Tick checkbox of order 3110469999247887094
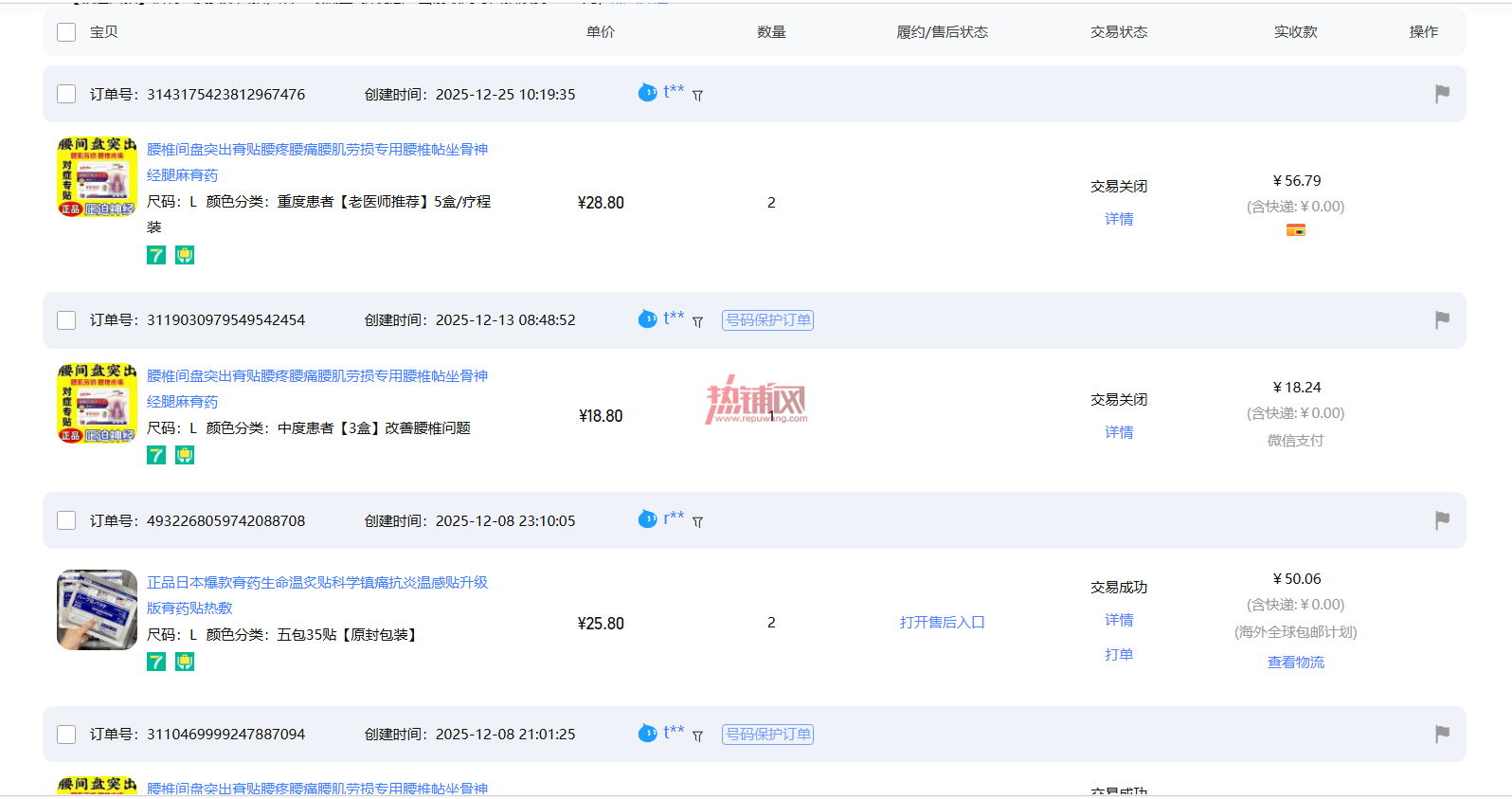Image resolution: width=1512 pixels, height=799 pixels. [66, 735]
